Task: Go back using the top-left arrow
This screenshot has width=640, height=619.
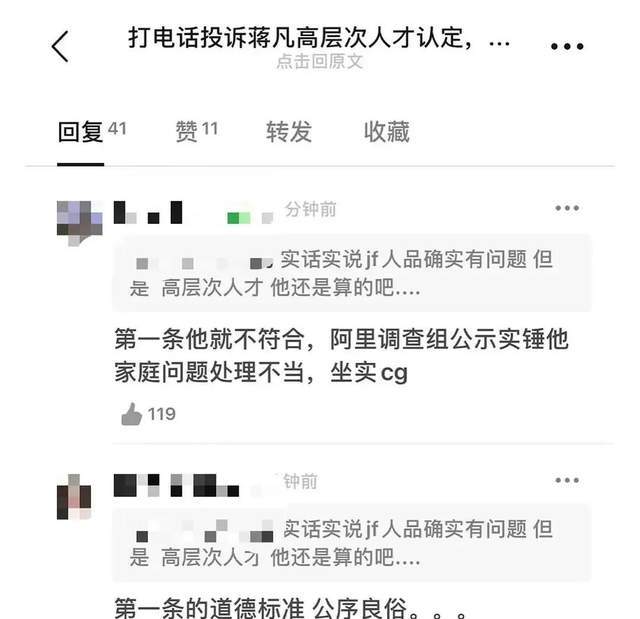Action: coord(60,46)
